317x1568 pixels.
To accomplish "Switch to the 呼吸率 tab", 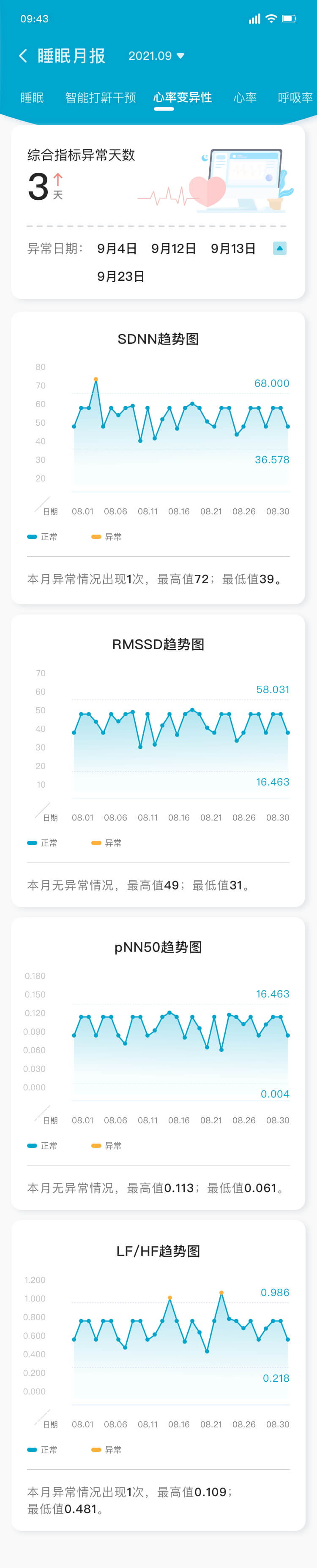I will pyautogui.click(x=295, y=98).
